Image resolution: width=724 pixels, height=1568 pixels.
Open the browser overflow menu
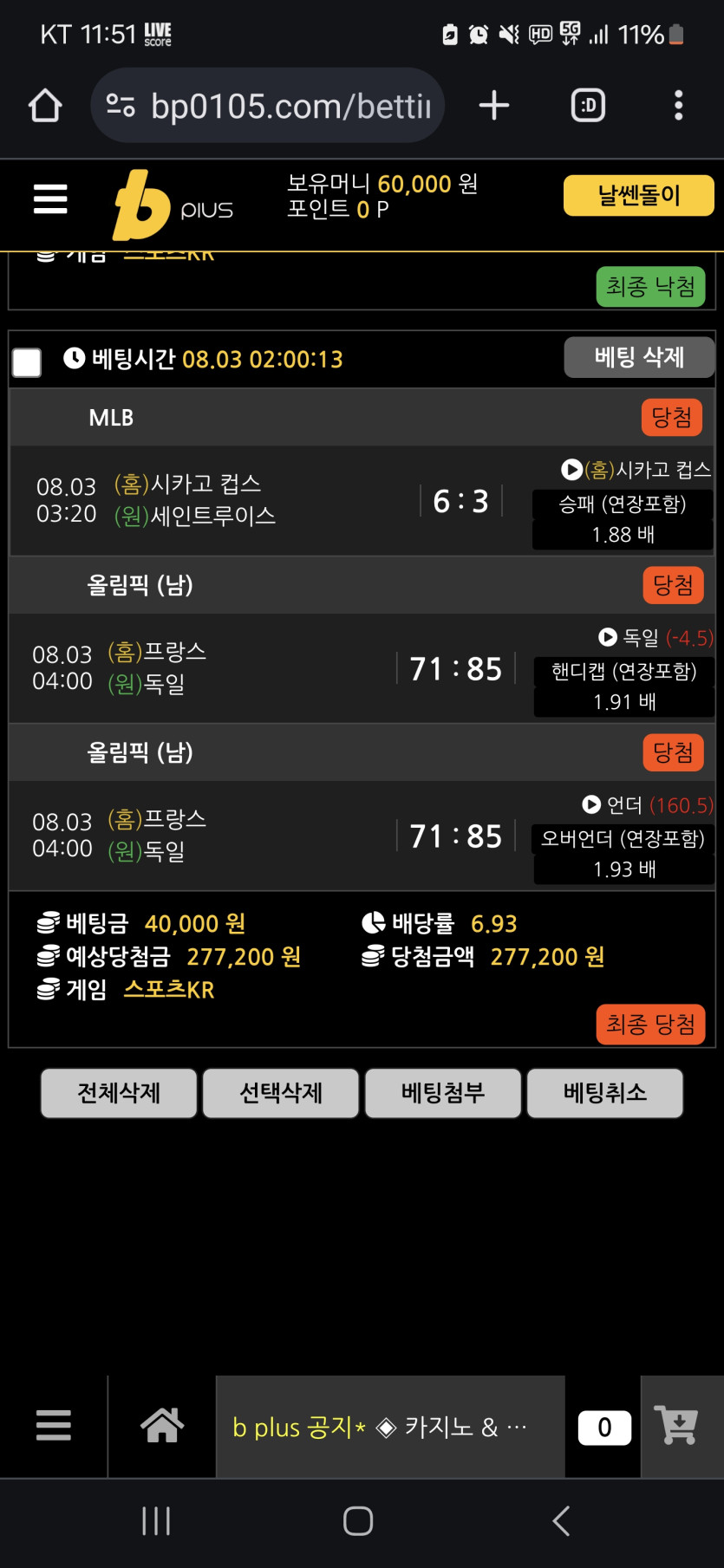pos(678,107)
